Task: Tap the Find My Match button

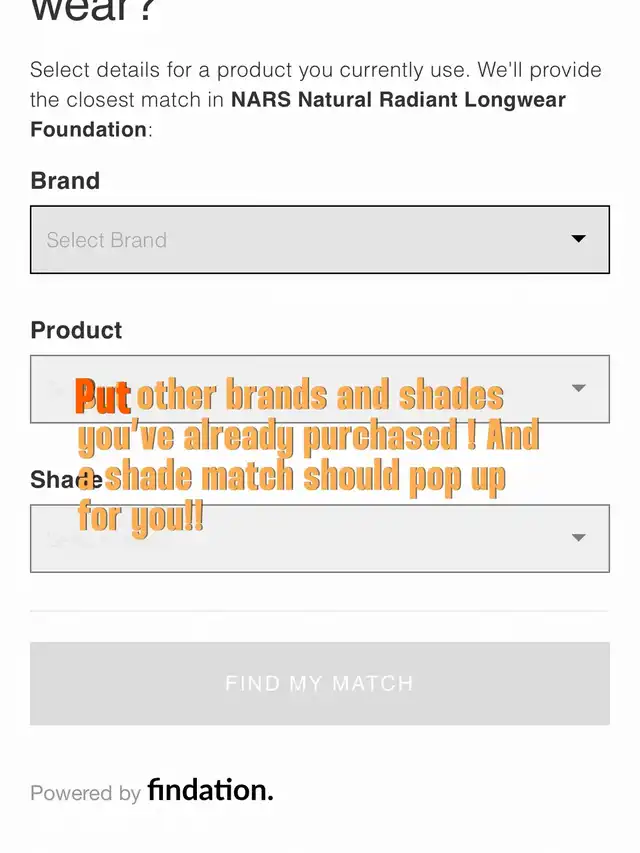Action: pyautogui.click(x=319, y=683)
